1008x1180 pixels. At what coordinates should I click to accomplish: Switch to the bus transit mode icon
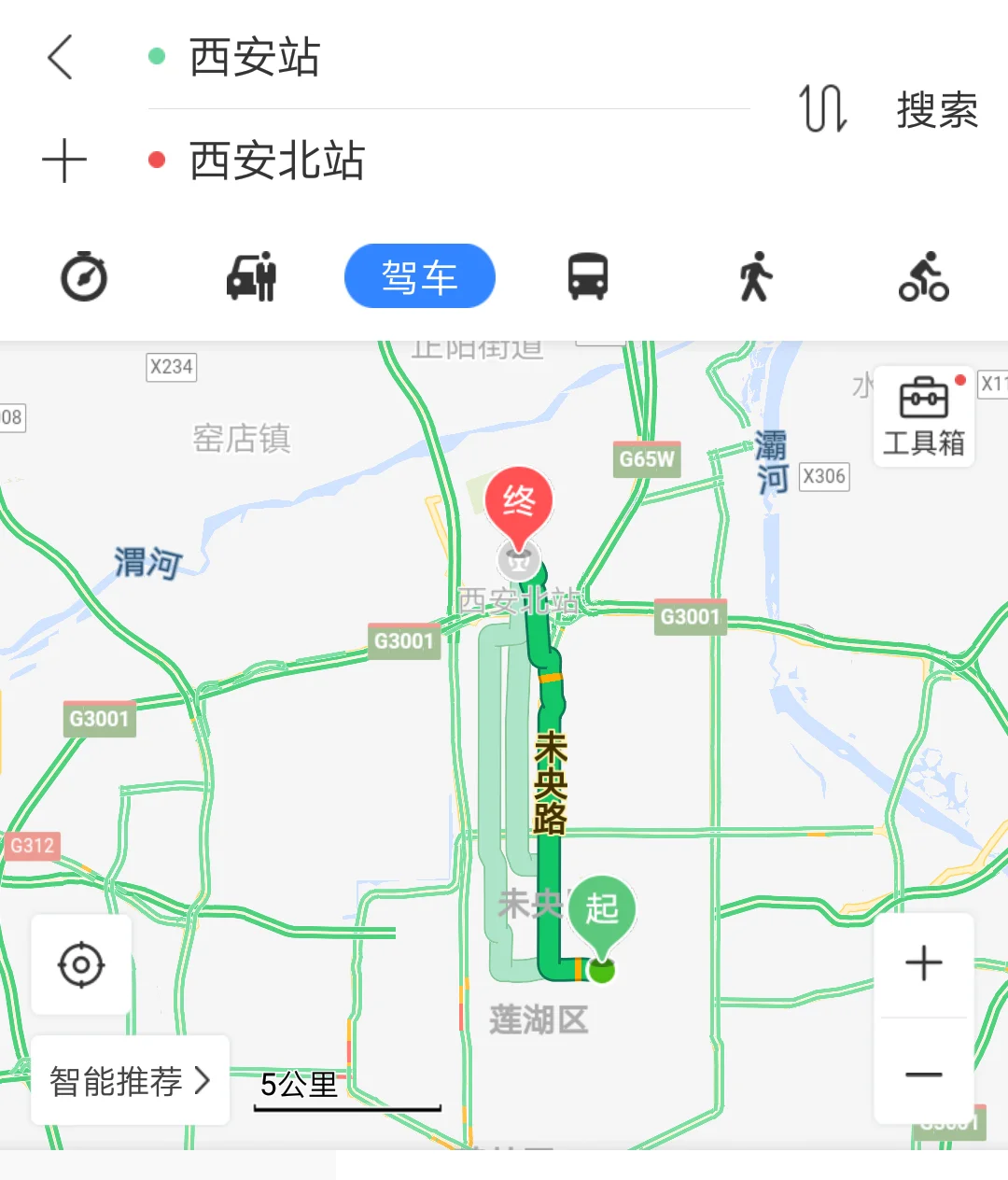point(587,276)
